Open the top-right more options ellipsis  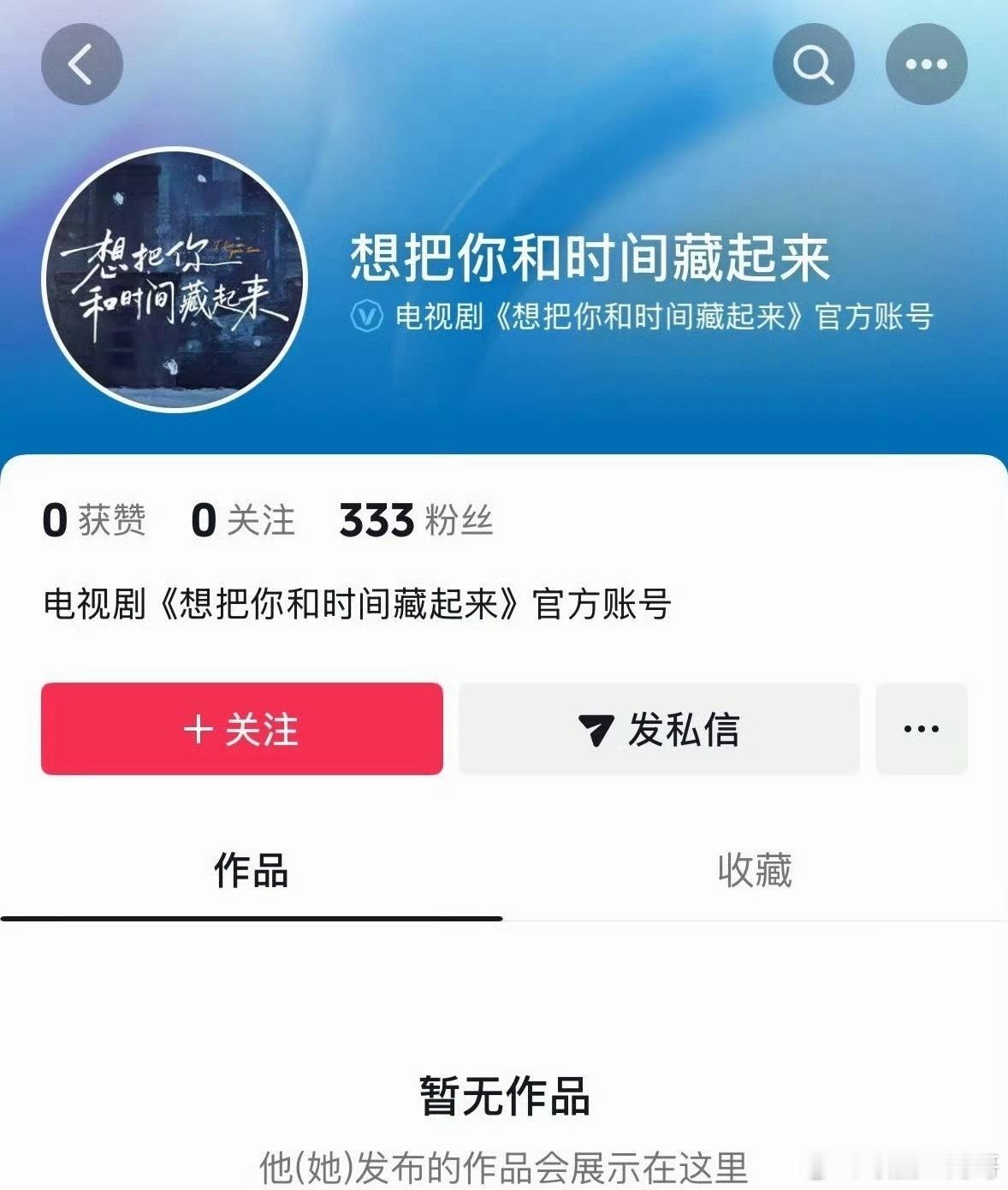point(927,63)
